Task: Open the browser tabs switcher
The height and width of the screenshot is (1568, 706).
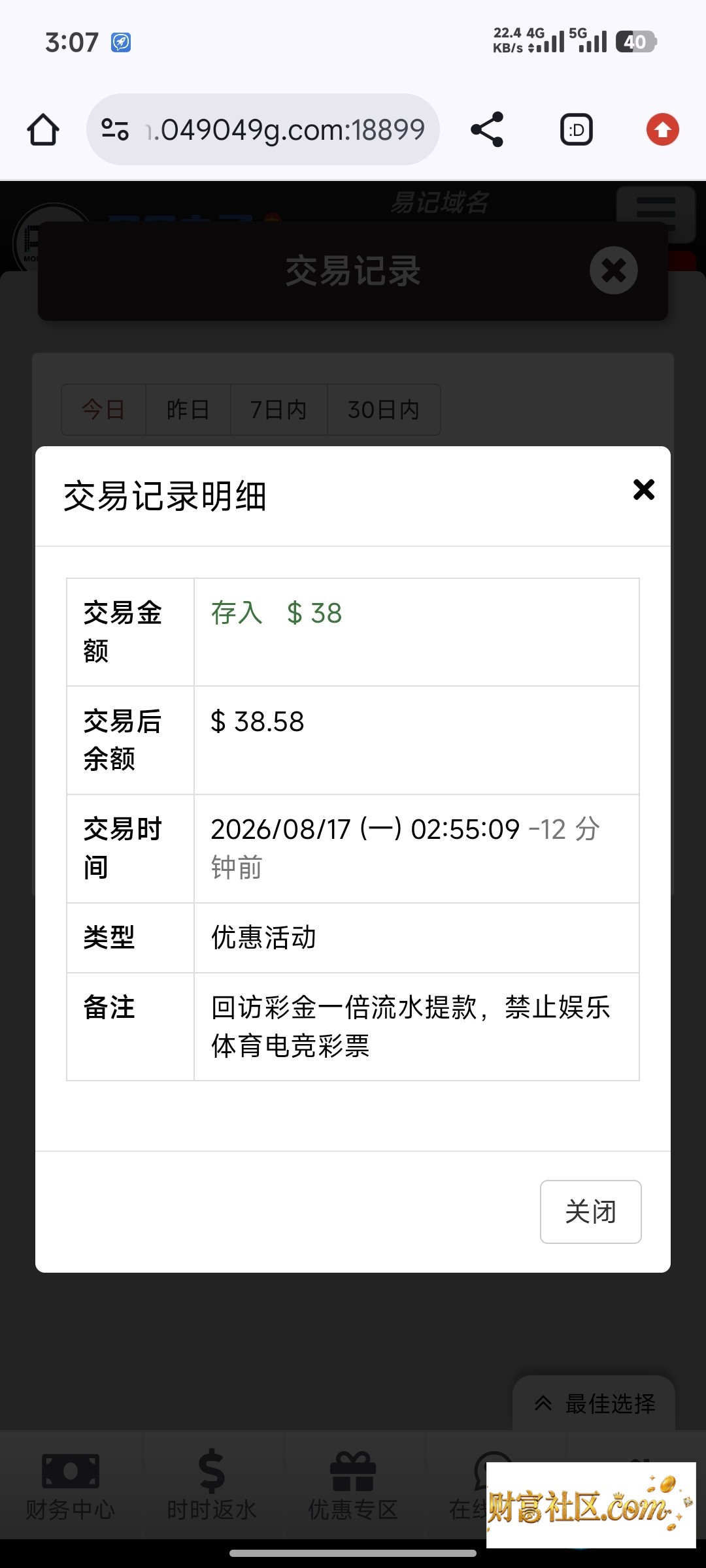Action: tap(577, 129)
